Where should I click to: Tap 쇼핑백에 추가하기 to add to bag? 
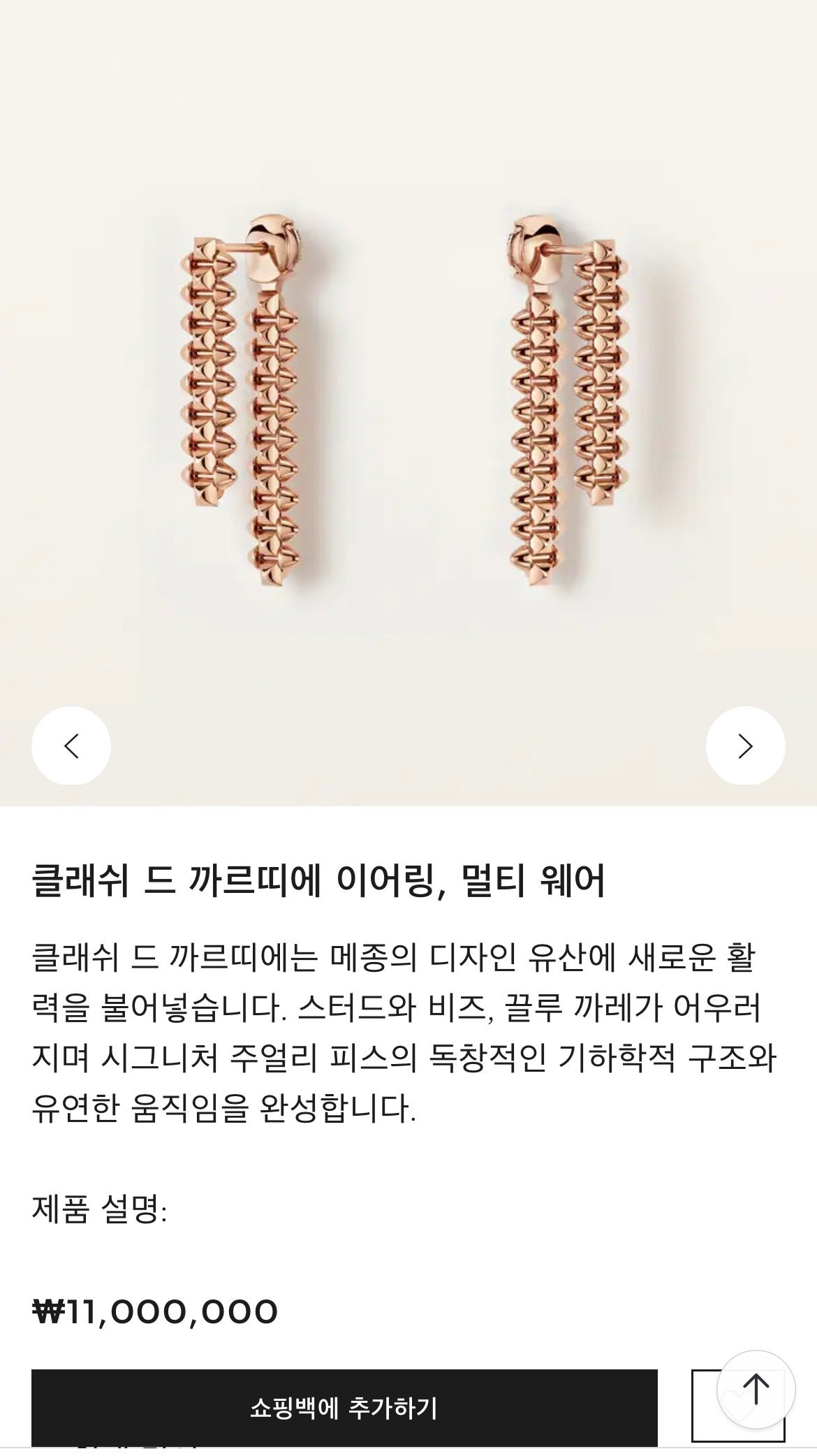tap(344, 1406)
